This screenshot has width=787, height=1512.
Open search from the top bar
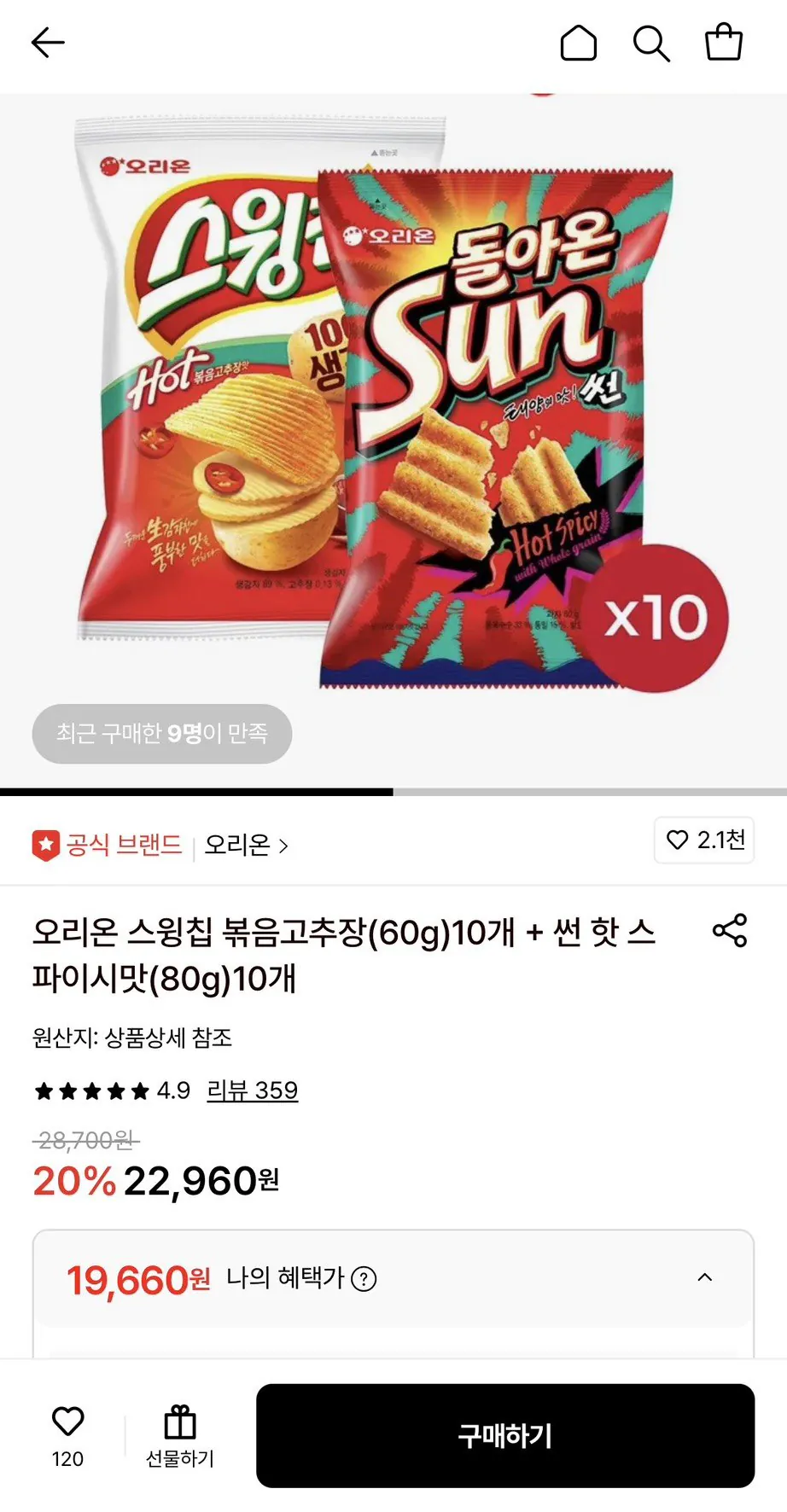coord(651,44)
